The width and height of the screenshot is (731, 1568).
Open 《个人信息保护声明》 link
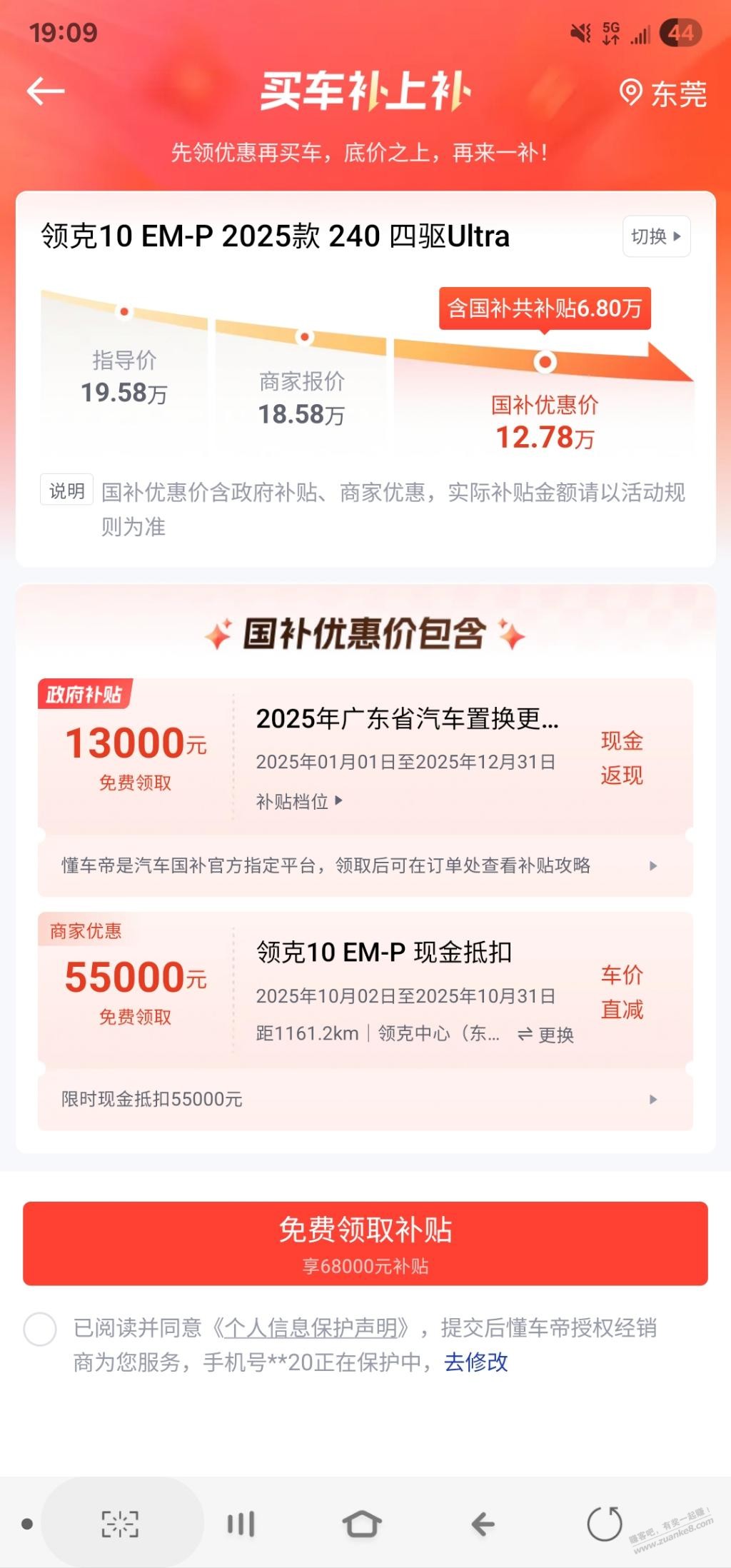point(312,1327)
